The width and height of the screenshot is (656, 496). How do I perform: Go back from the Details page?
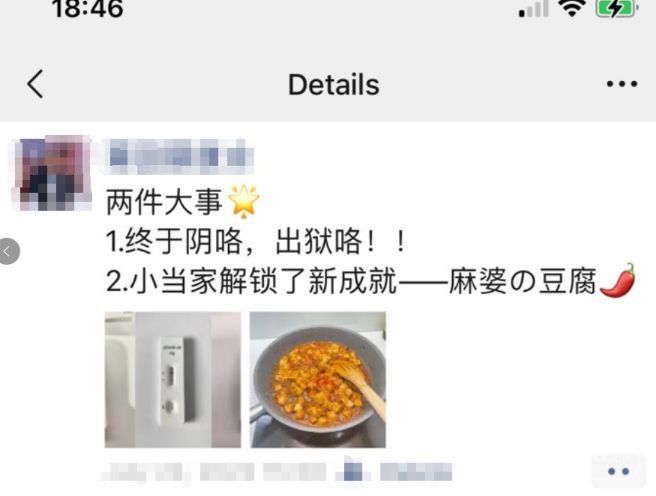point(35,84)
